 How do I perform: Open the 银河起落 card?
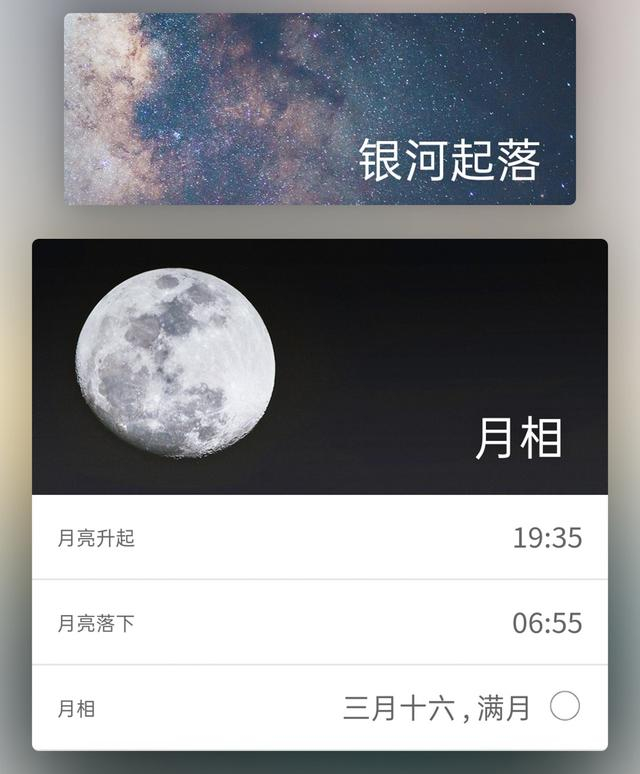(320, 109)
